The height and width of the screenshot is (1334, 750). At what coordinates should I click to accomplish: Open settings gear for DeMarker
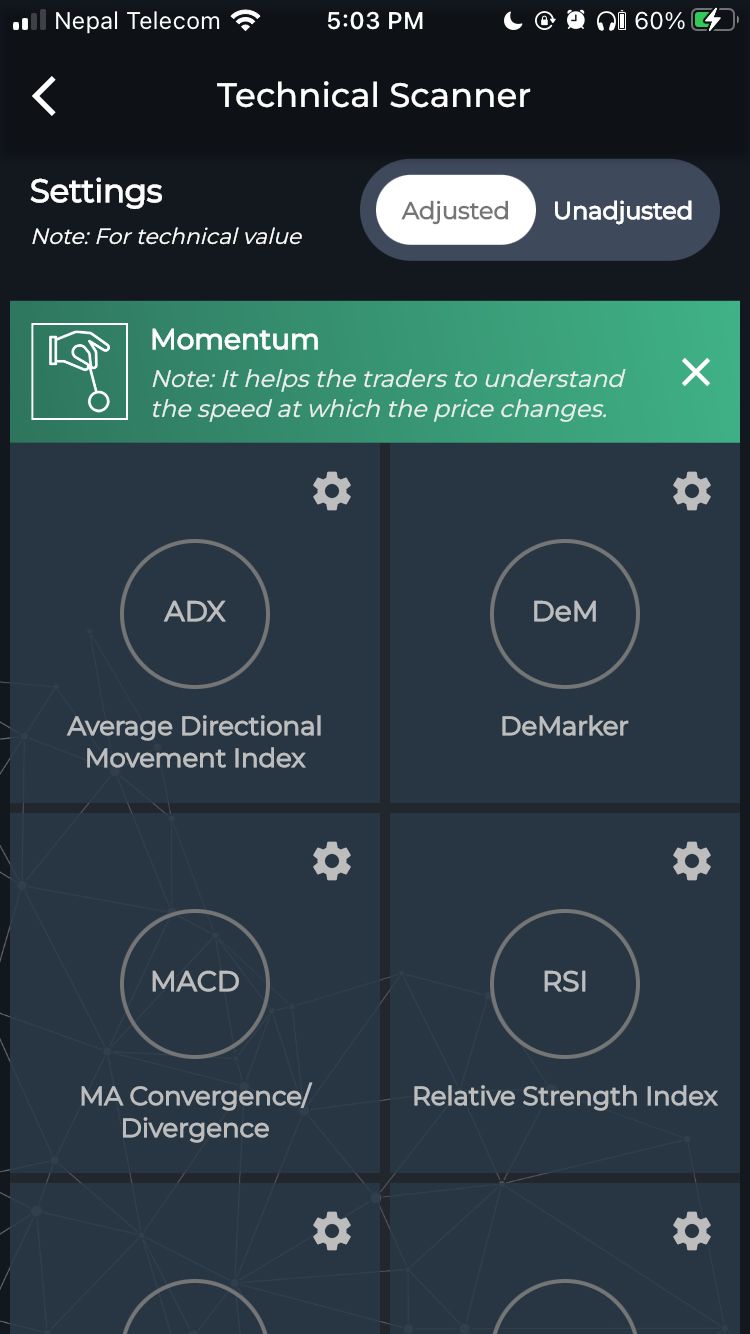[x=692, y=491]
